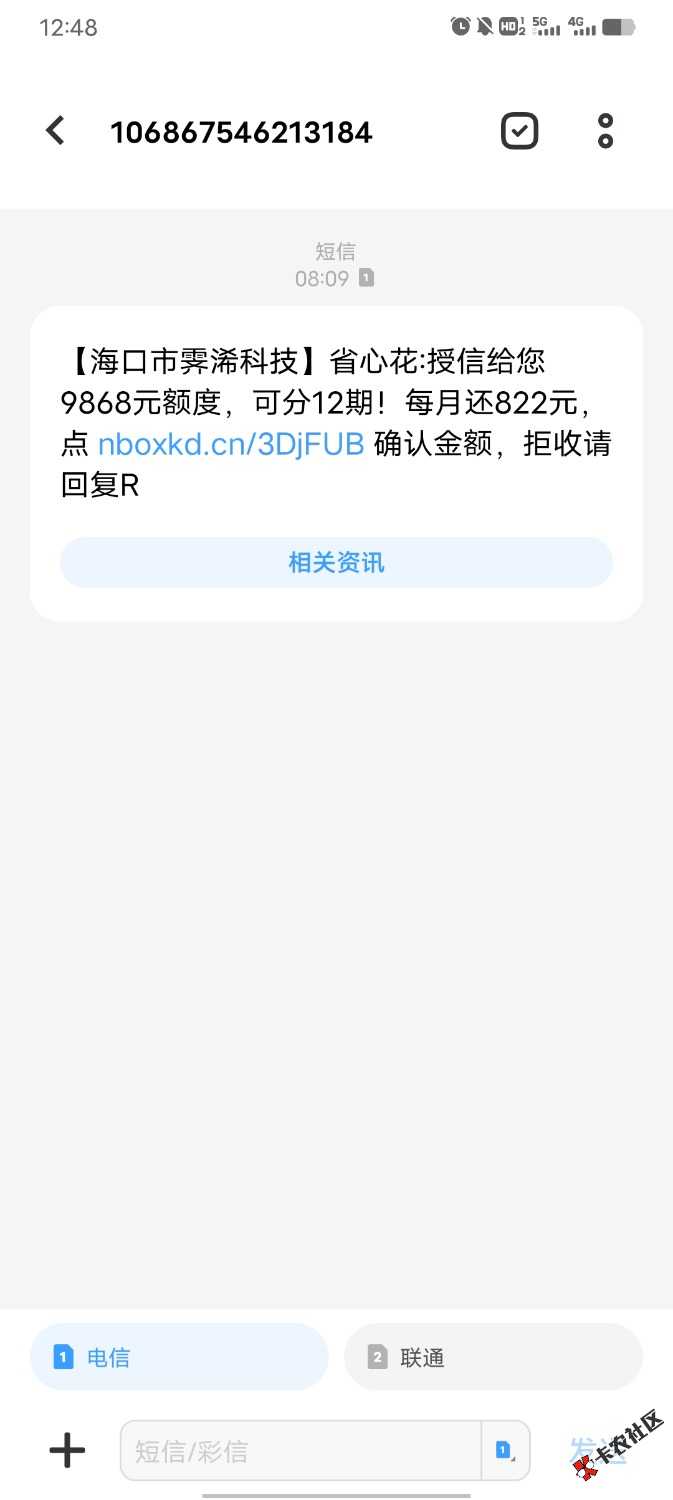Go back to the message list
Screen dimensions: 673x1500
click(55, 131)
